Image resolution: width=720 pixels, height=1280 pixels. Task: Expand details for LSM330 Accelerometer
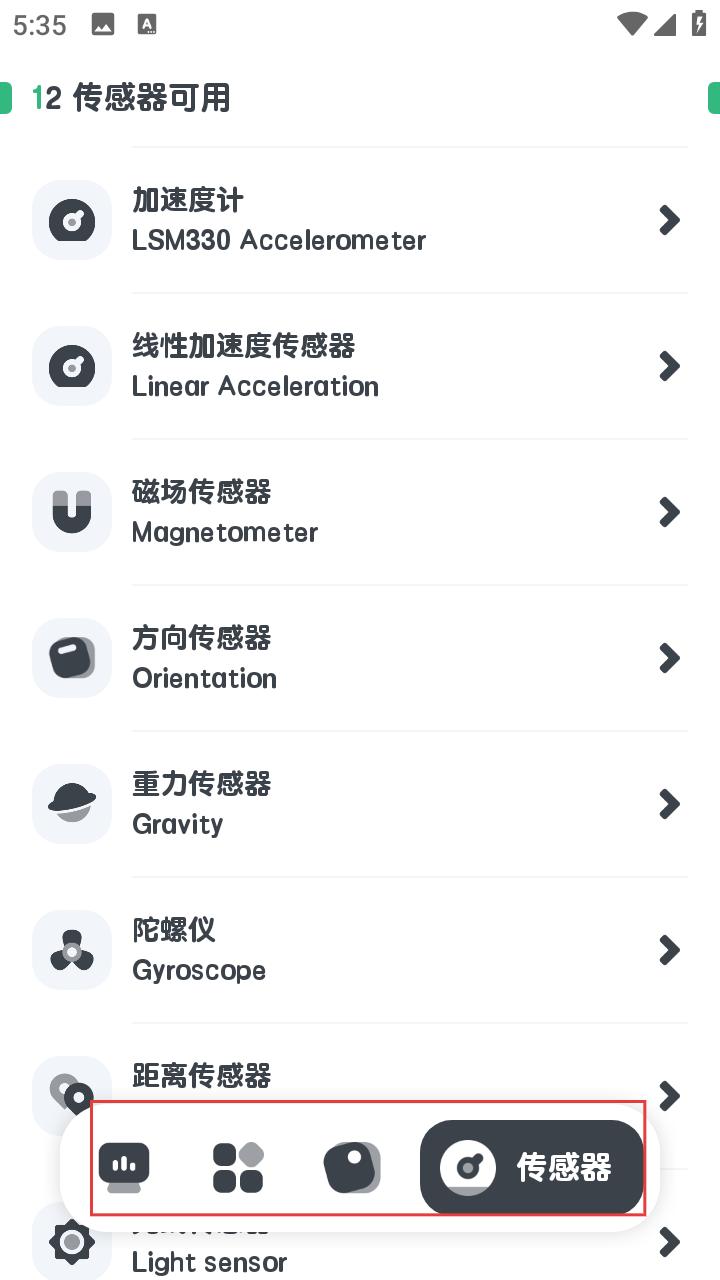[x=669, y=220]
